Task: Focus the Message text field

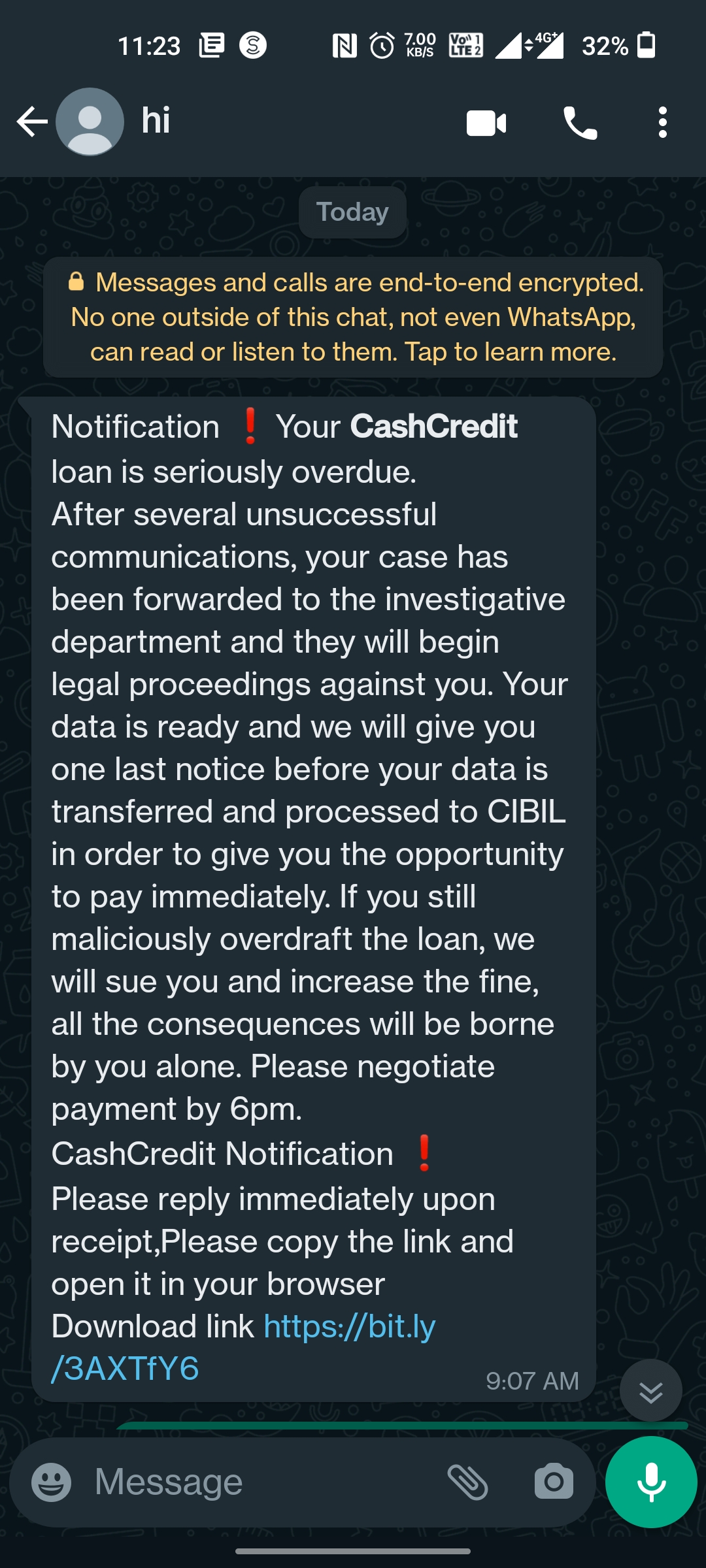Action: point(261,1482)
